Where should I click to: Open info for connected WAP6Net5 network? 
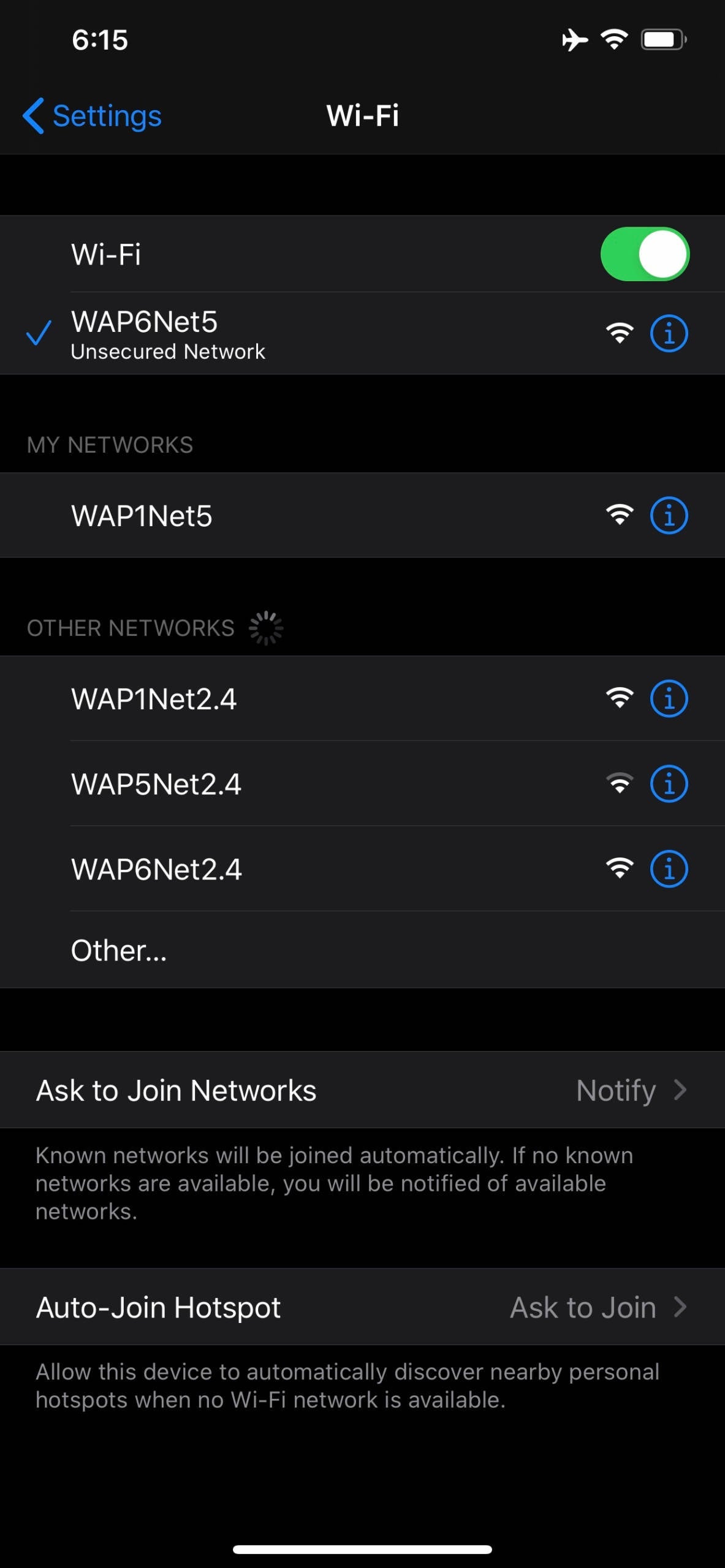click(x=669, y=334)
